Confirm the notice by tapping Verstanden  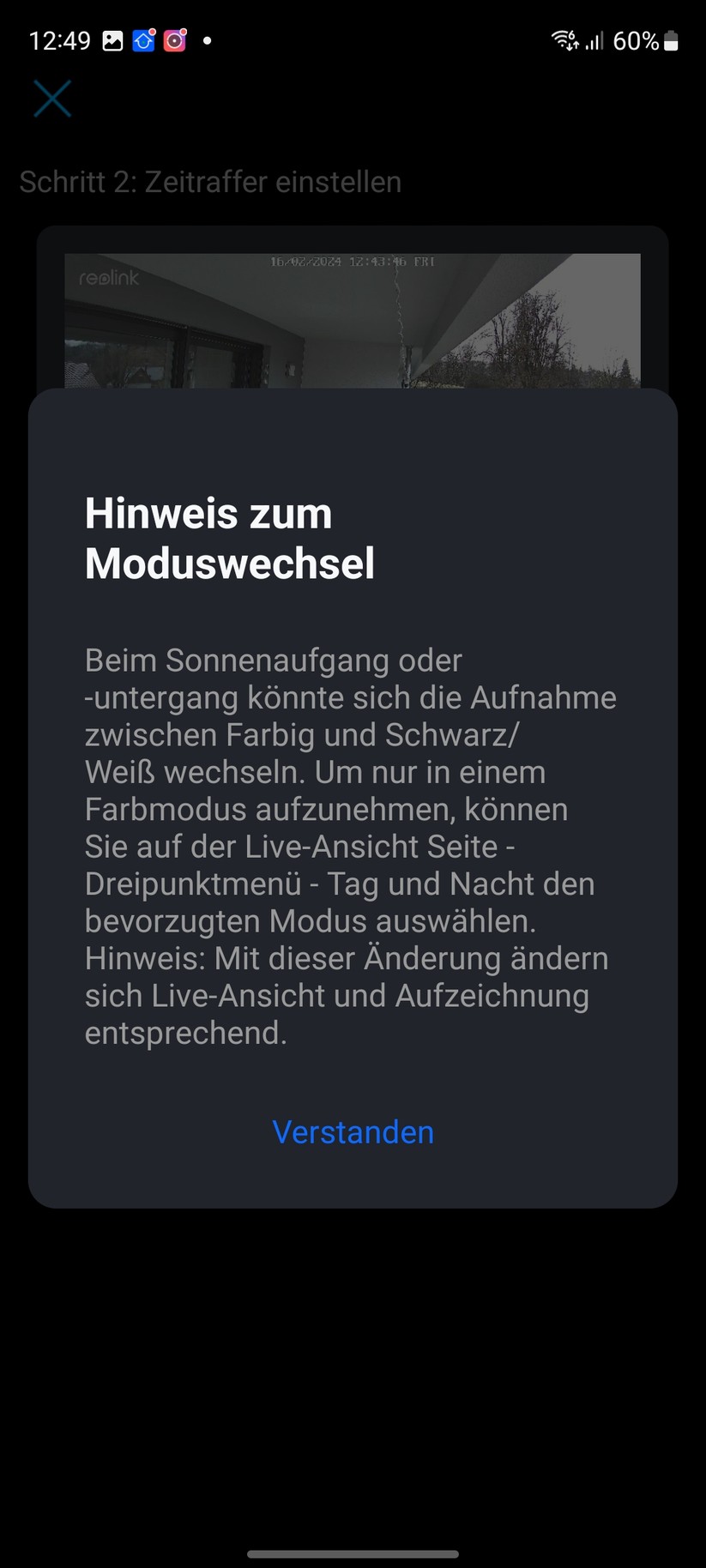pos(353,1131)
